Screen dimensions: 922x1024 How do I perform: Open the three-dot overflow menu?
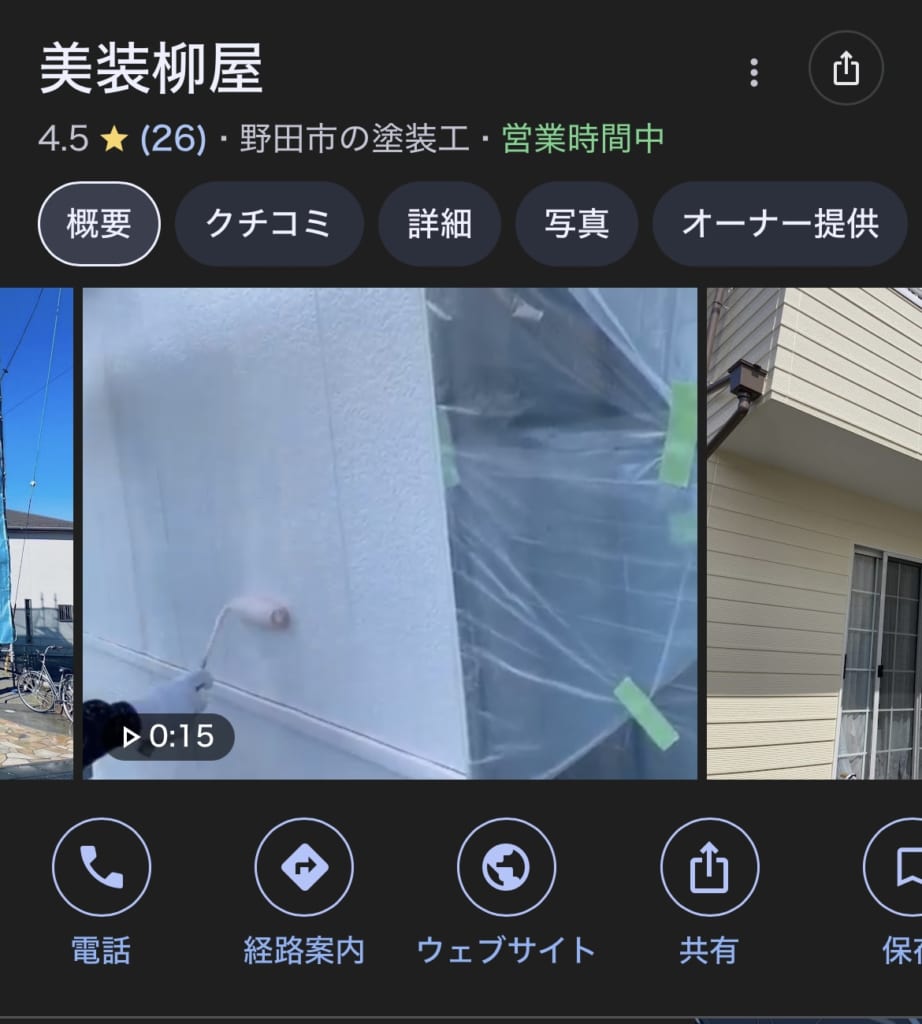[754, 72]
